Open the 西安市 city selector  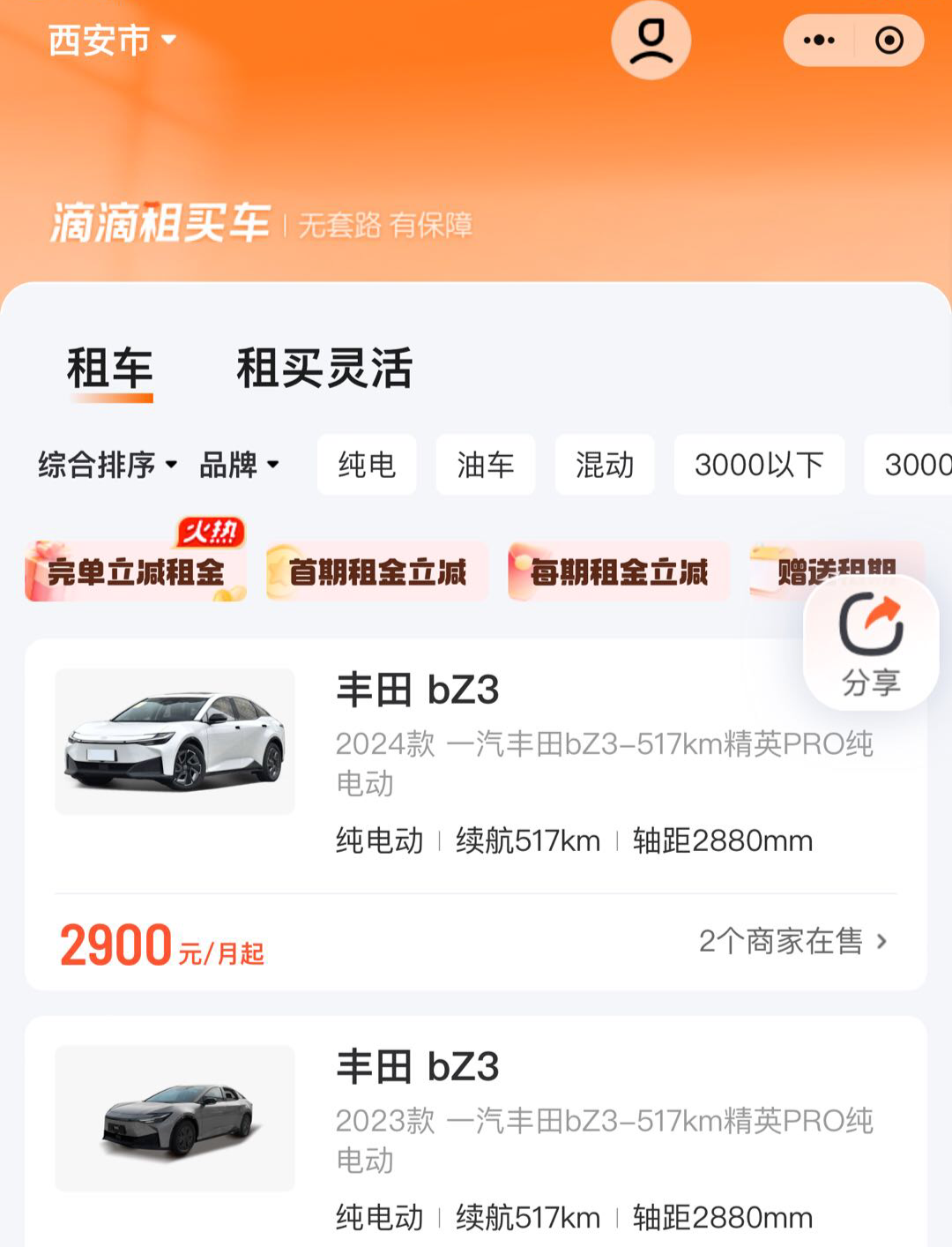[x=111, y=41]
